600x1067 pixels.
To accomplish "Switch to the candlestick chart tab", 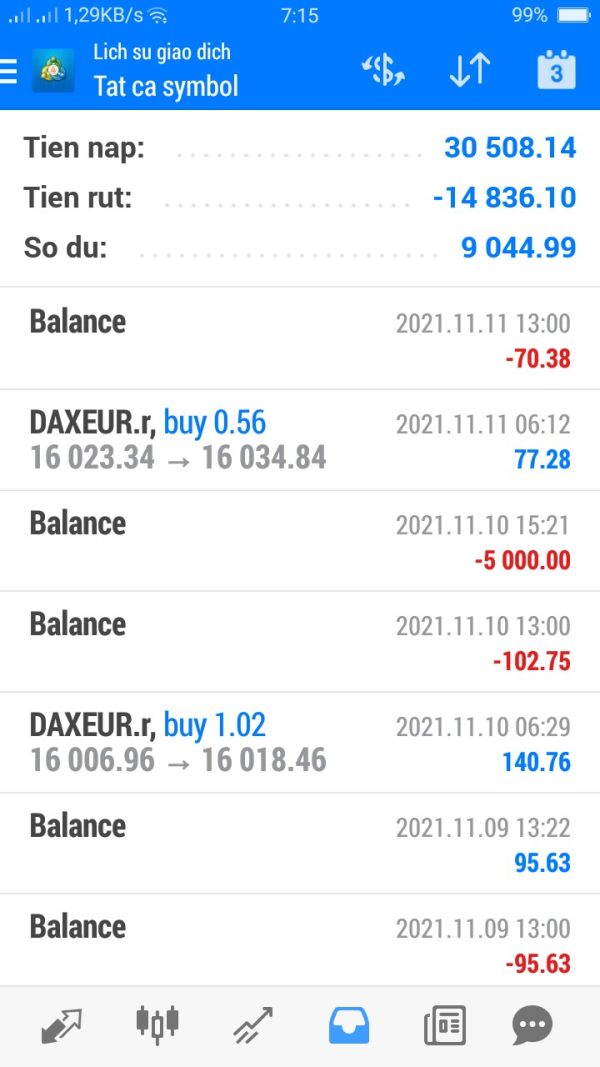I will pyautogui.click(x=157, y=1025).
